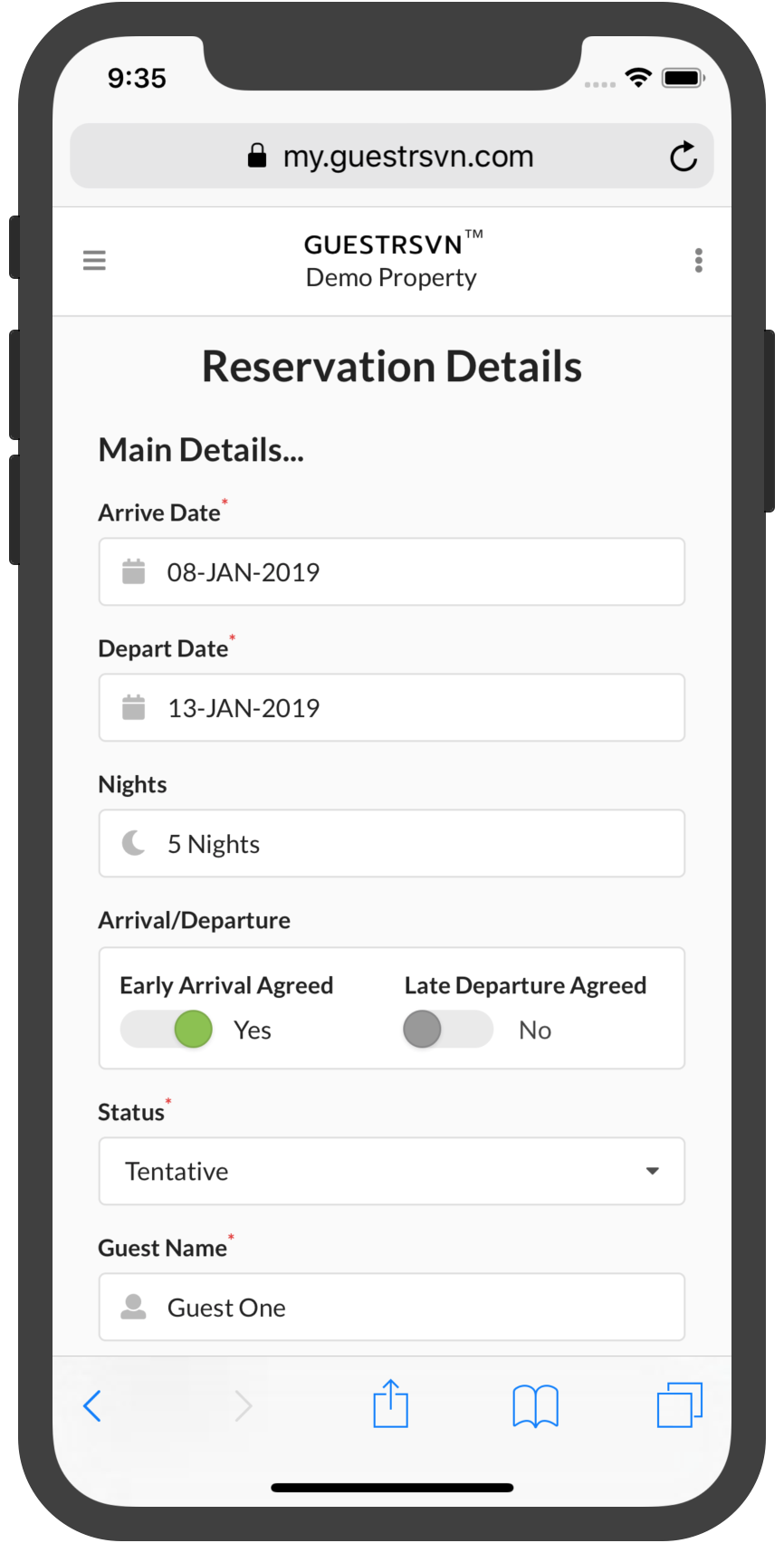
Task: Expand the Status dropdown showing Tentative
Action: click(392, 1172)
